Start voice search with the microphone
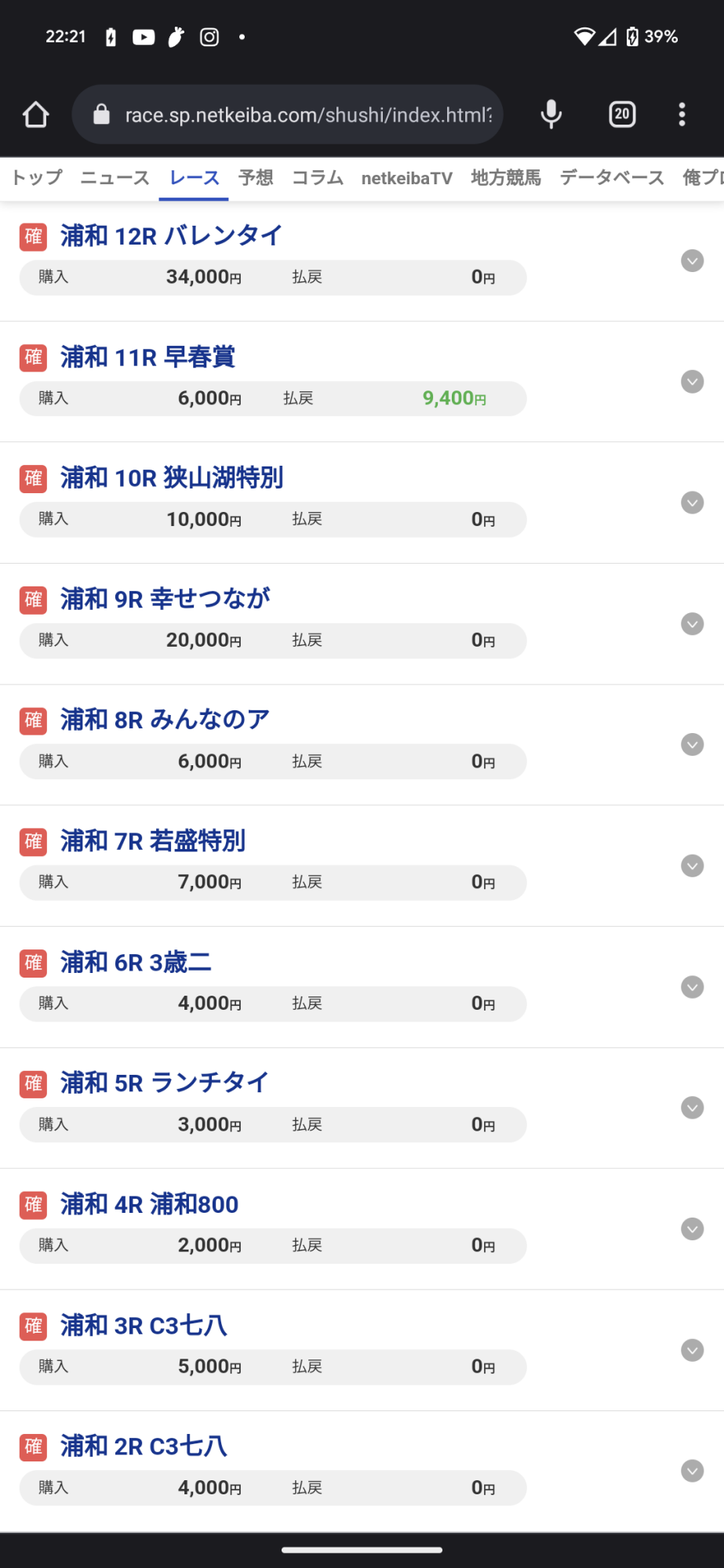The image size is (724, 1568). pos(551,114)
